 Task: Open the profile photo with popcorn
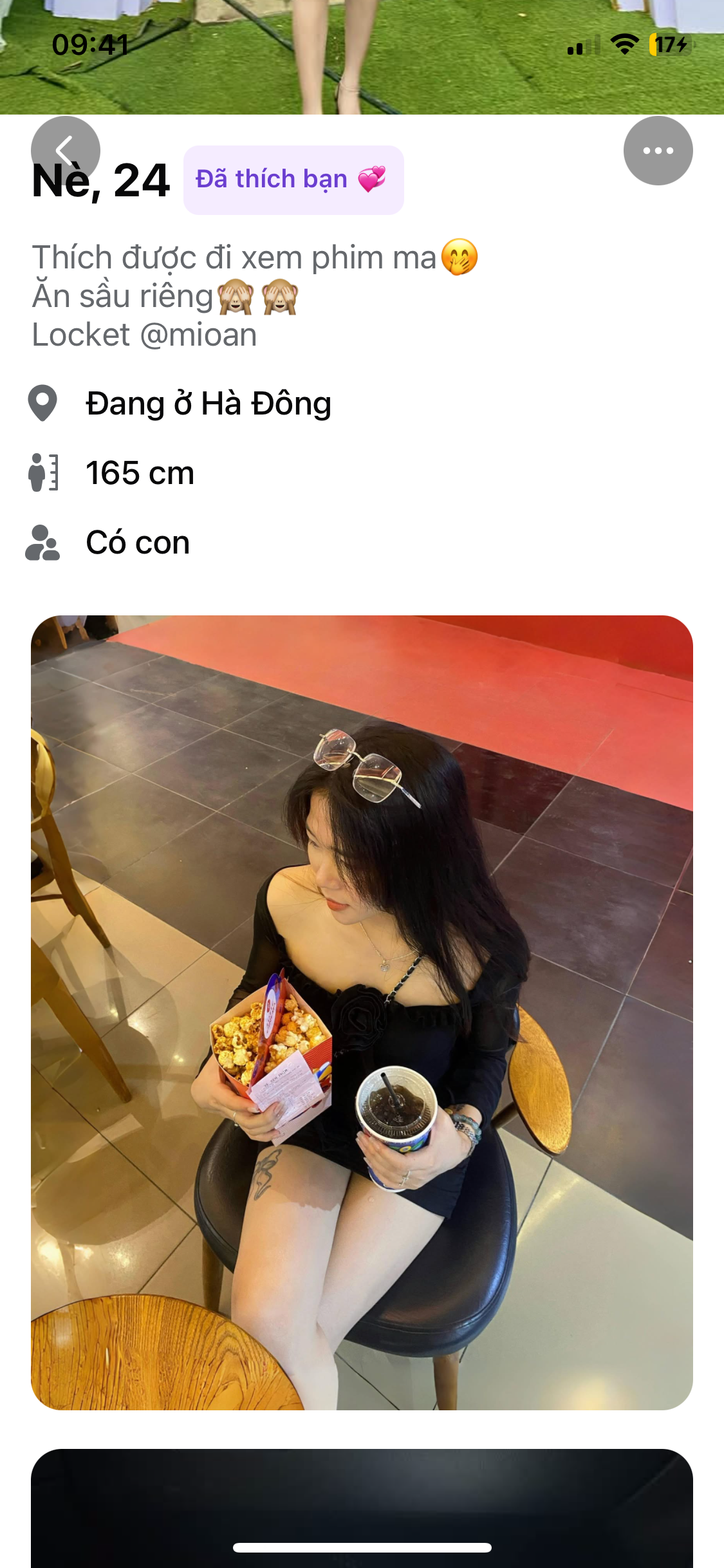click(x=362, y=1012)
